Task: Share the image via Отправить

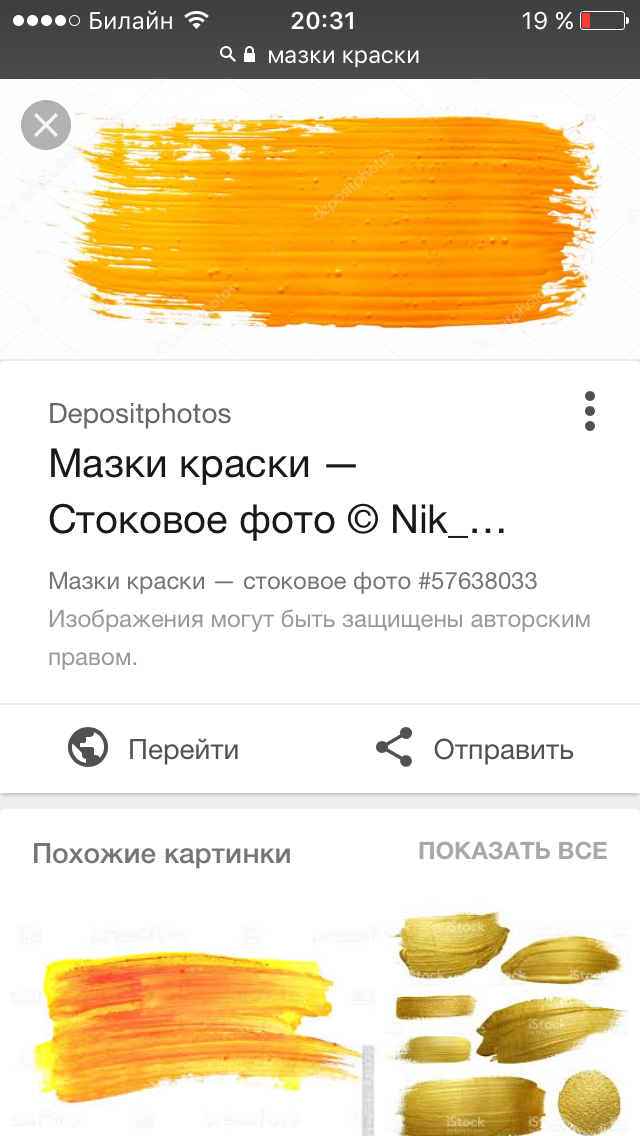Action: tap(474, 749)
